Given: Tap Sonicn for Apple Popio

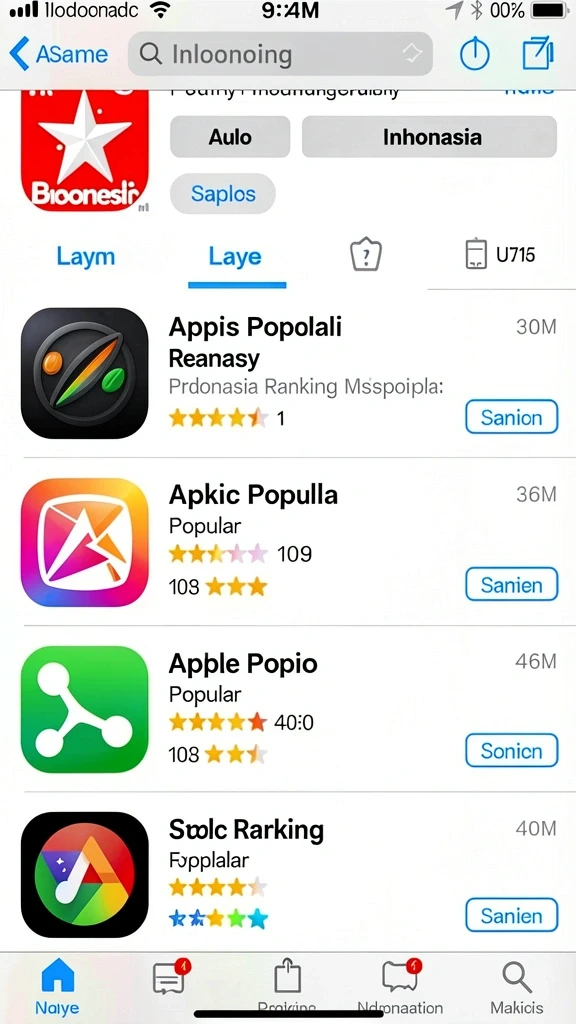Looking at the screenshot, I should click(x=511, y=750).
